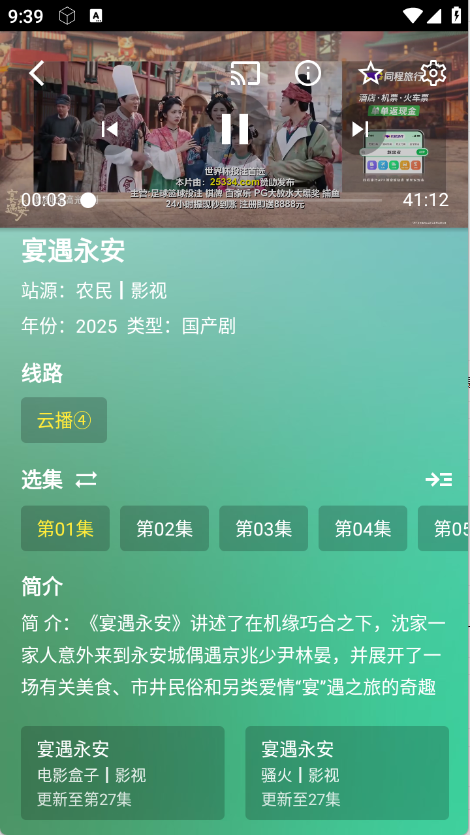Open 宴遇永安 from 骚火 source
470x835 pixels.
[x=347, y=773]
